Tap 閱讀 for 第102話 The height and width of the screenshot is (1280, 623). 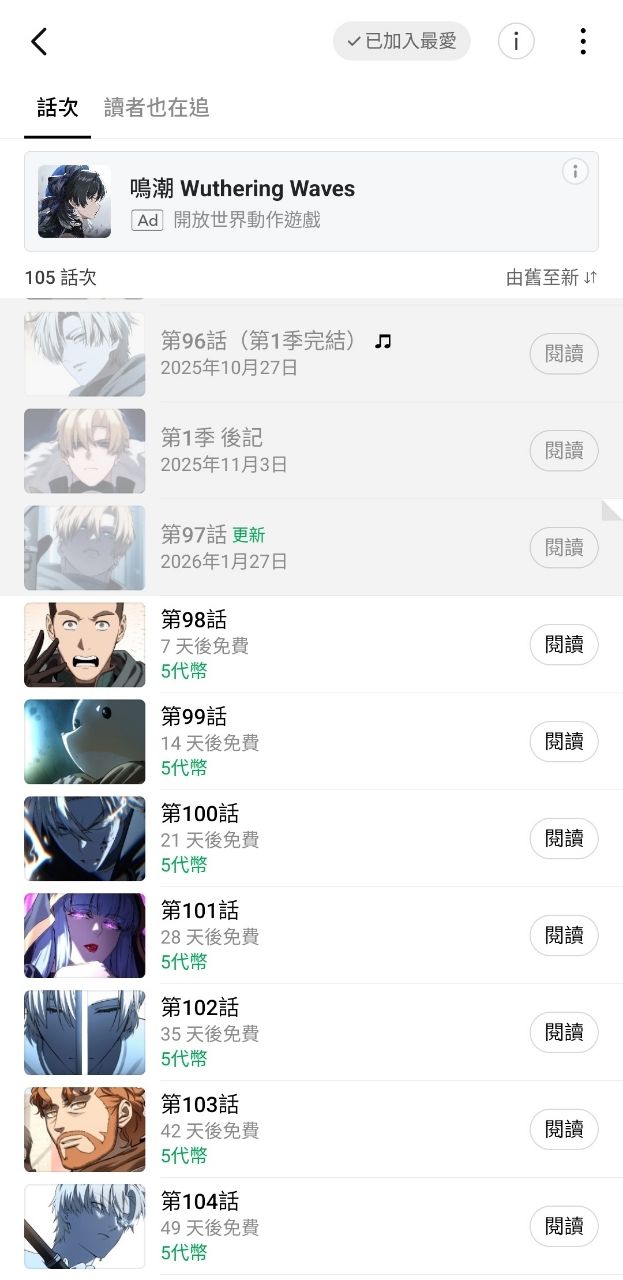coord(564,1032)
